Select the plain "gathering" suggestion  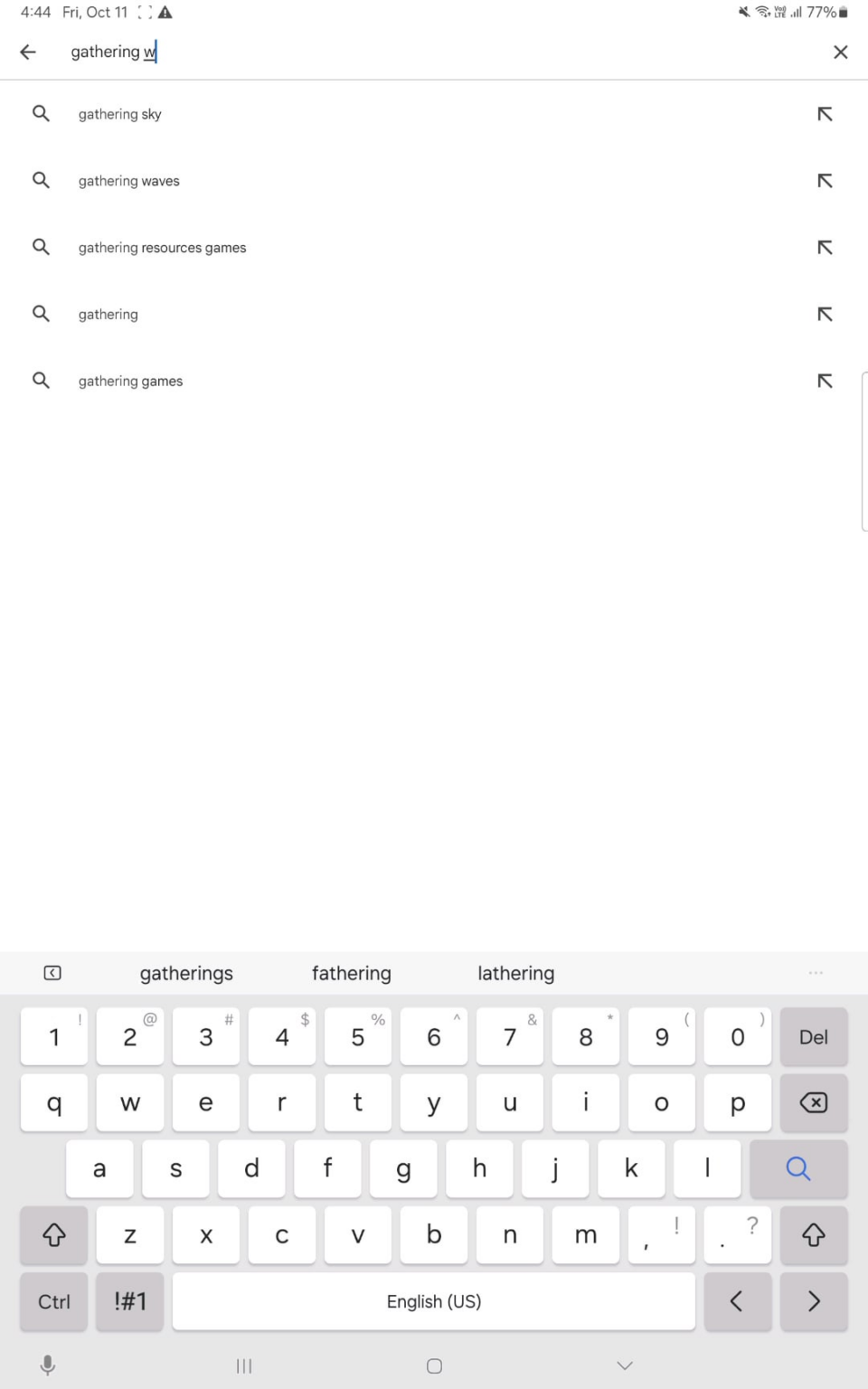108,315
